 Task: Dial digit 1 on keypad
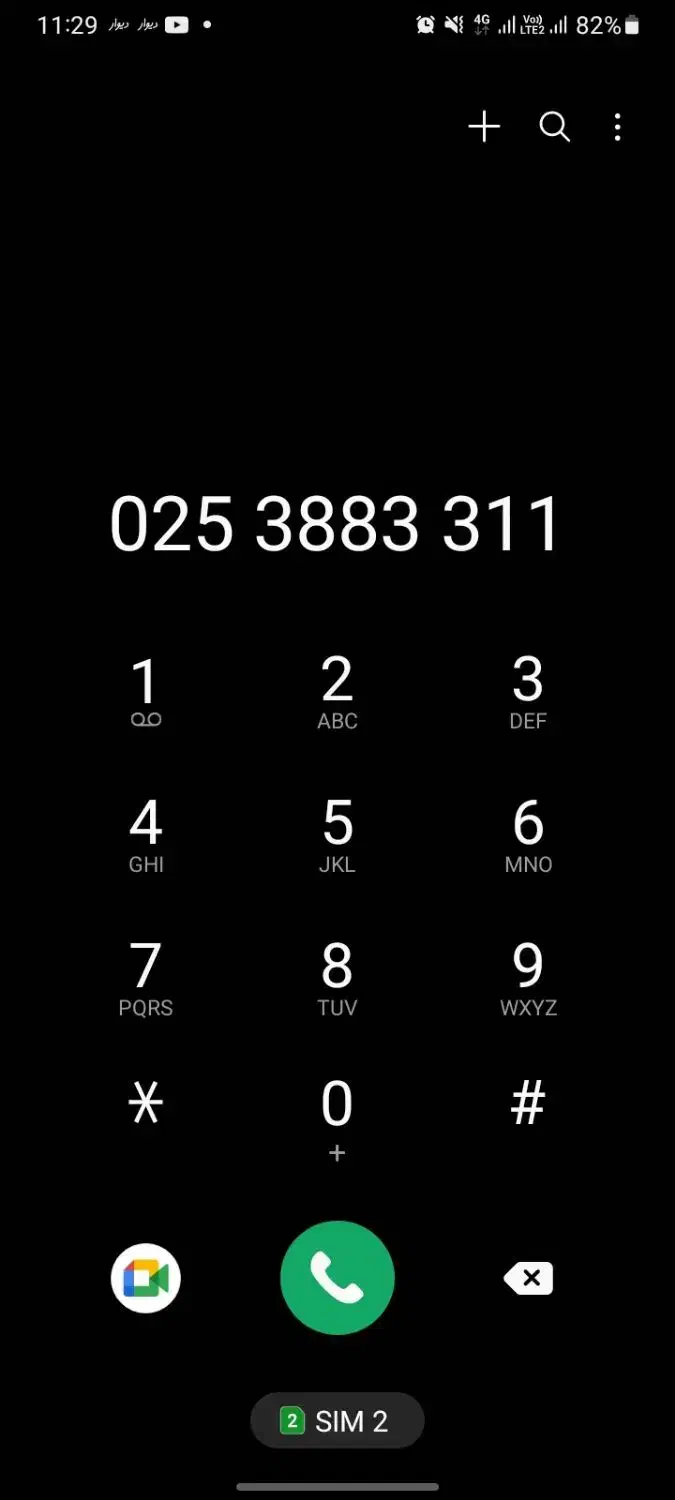(x=146, y=692)
